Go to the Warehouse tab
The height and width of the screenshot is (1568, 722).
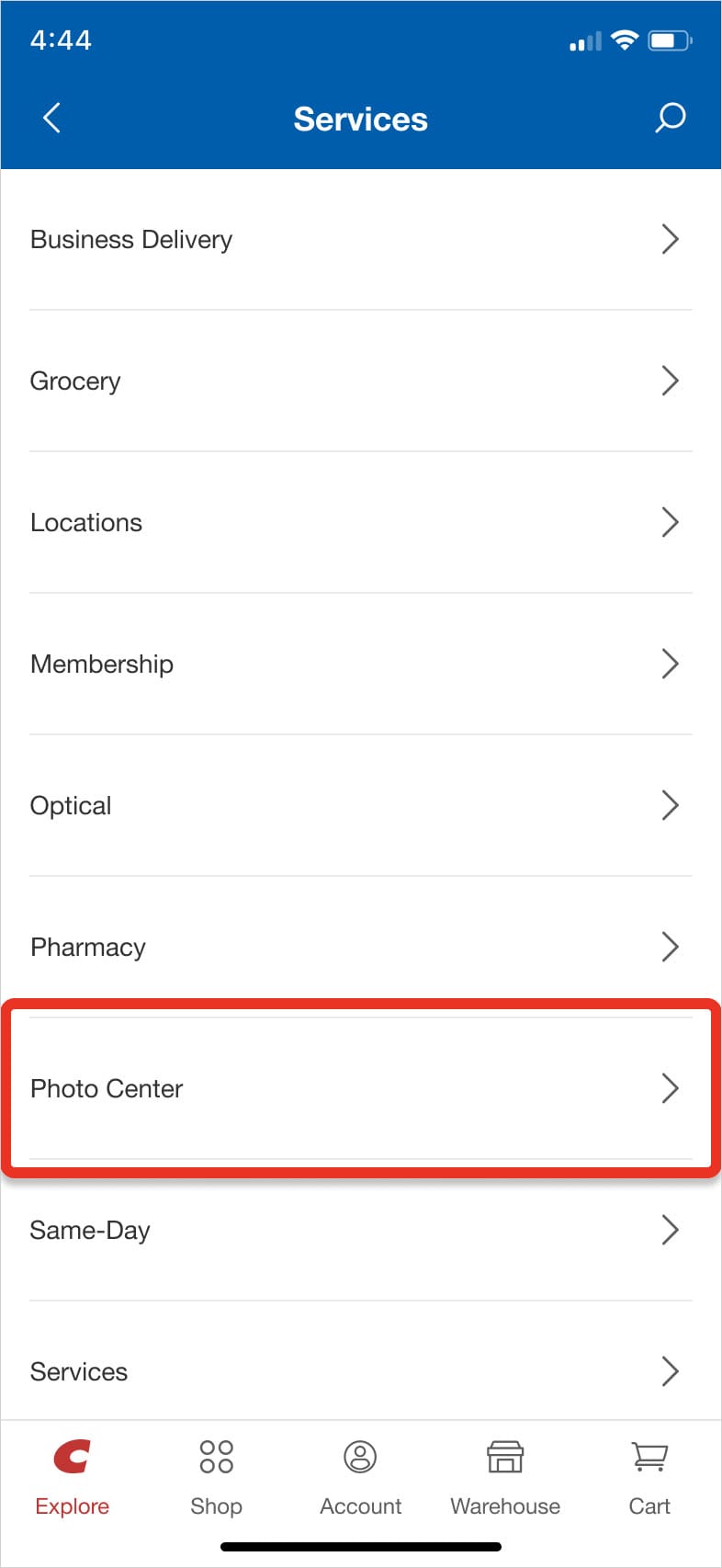505,1478
